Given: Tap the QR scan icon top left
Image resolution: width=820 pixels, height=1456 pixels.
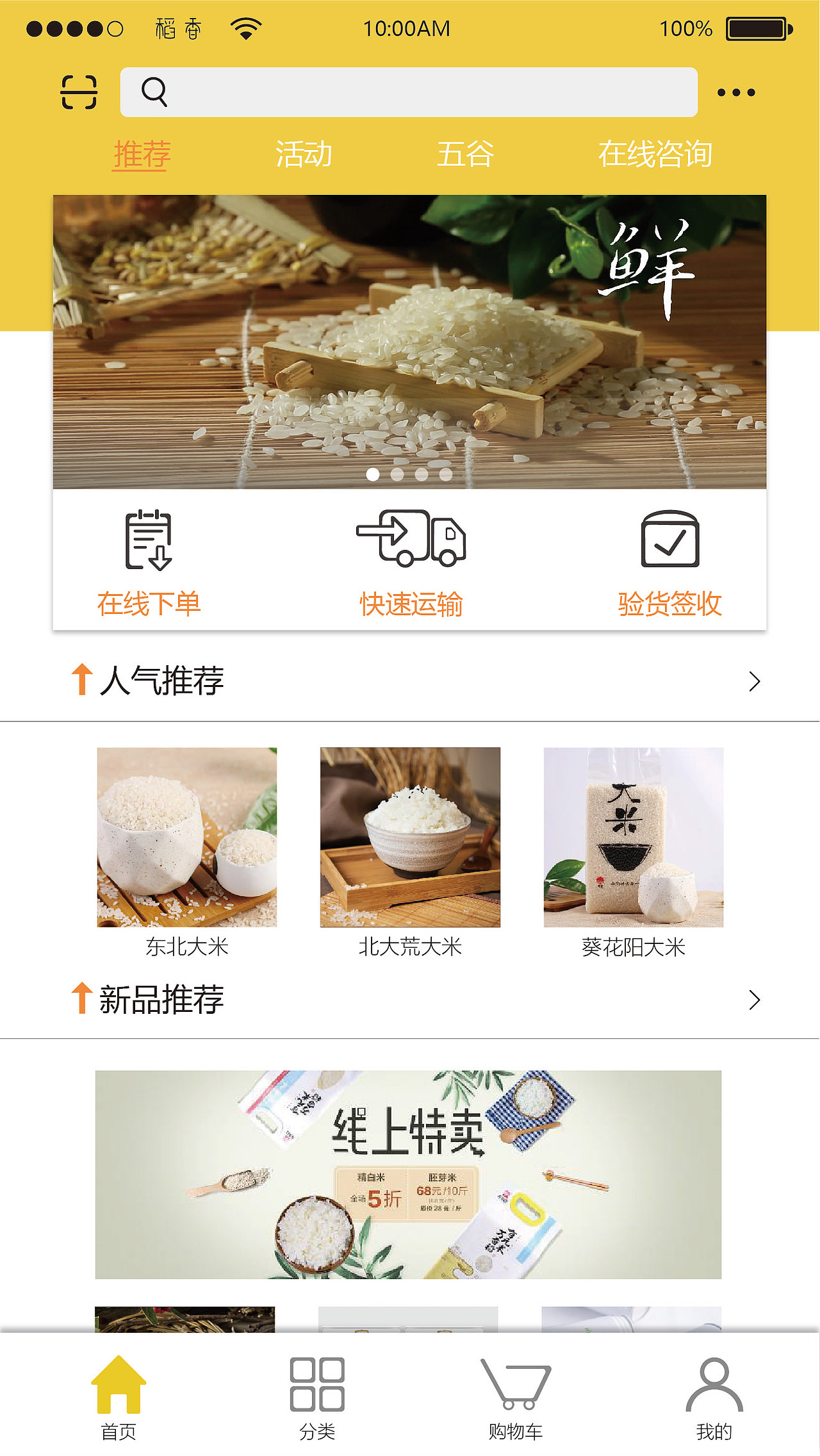Looking at the screenshot, I should [x=79, y=92].
